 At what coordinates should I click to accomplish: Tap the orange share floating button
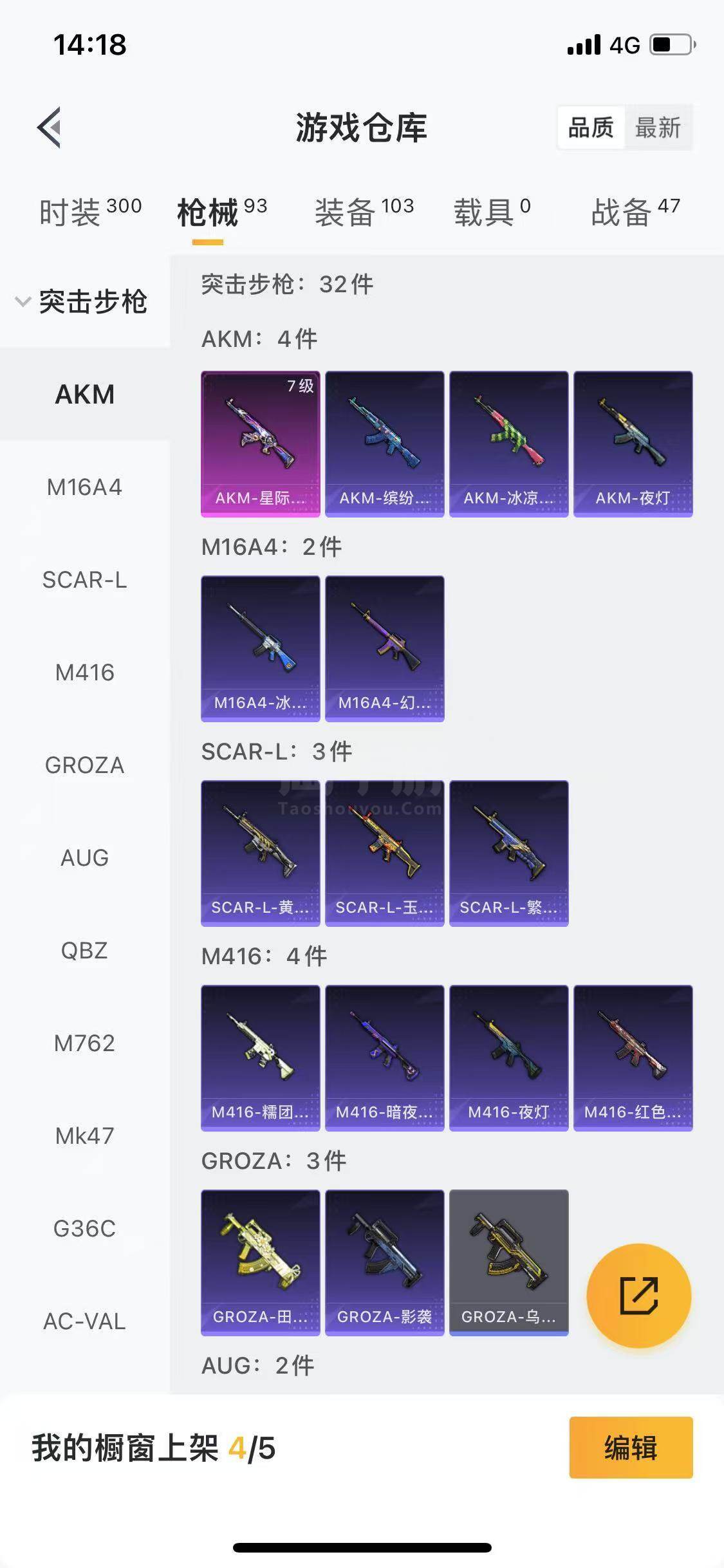tap(638, 1296)
